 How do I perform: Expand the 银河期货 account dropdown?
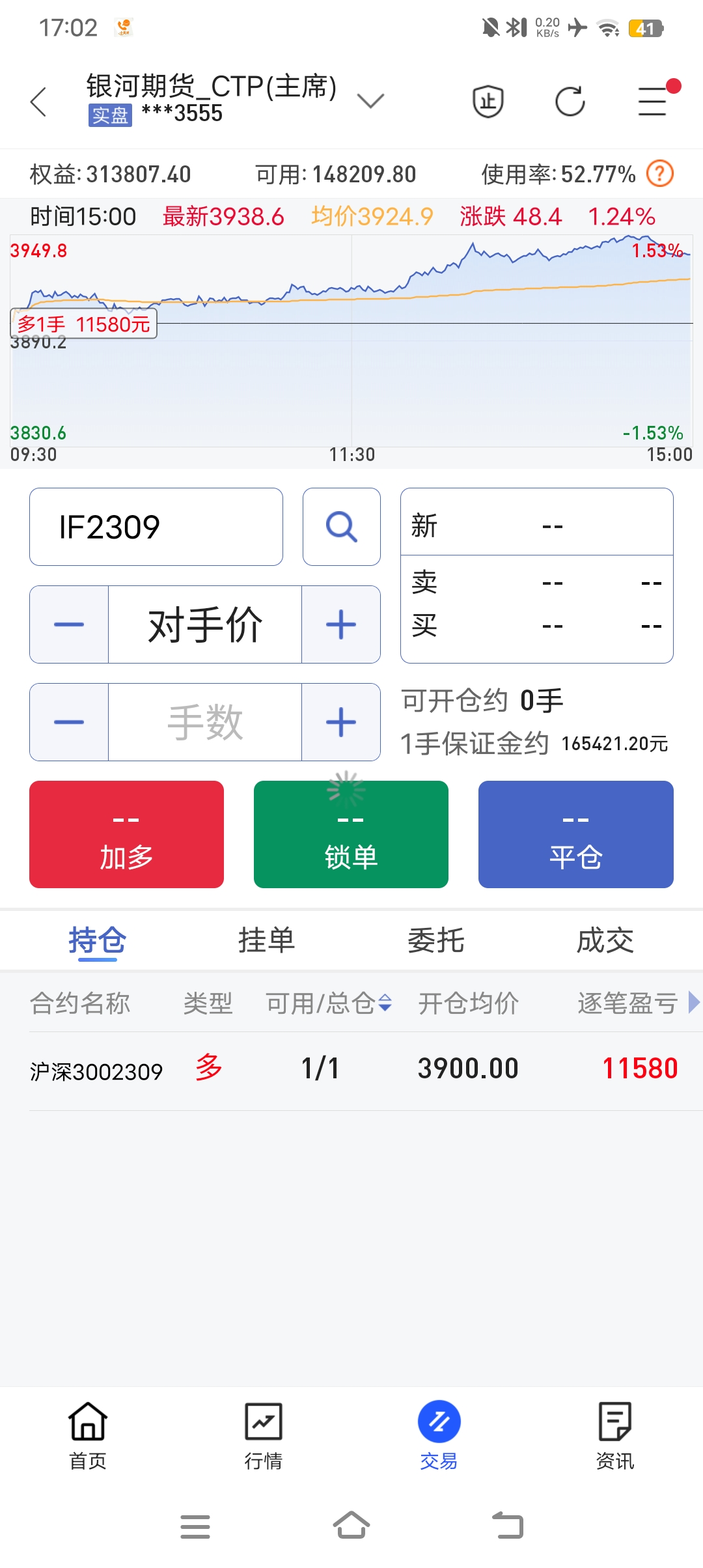coord(370,101)
